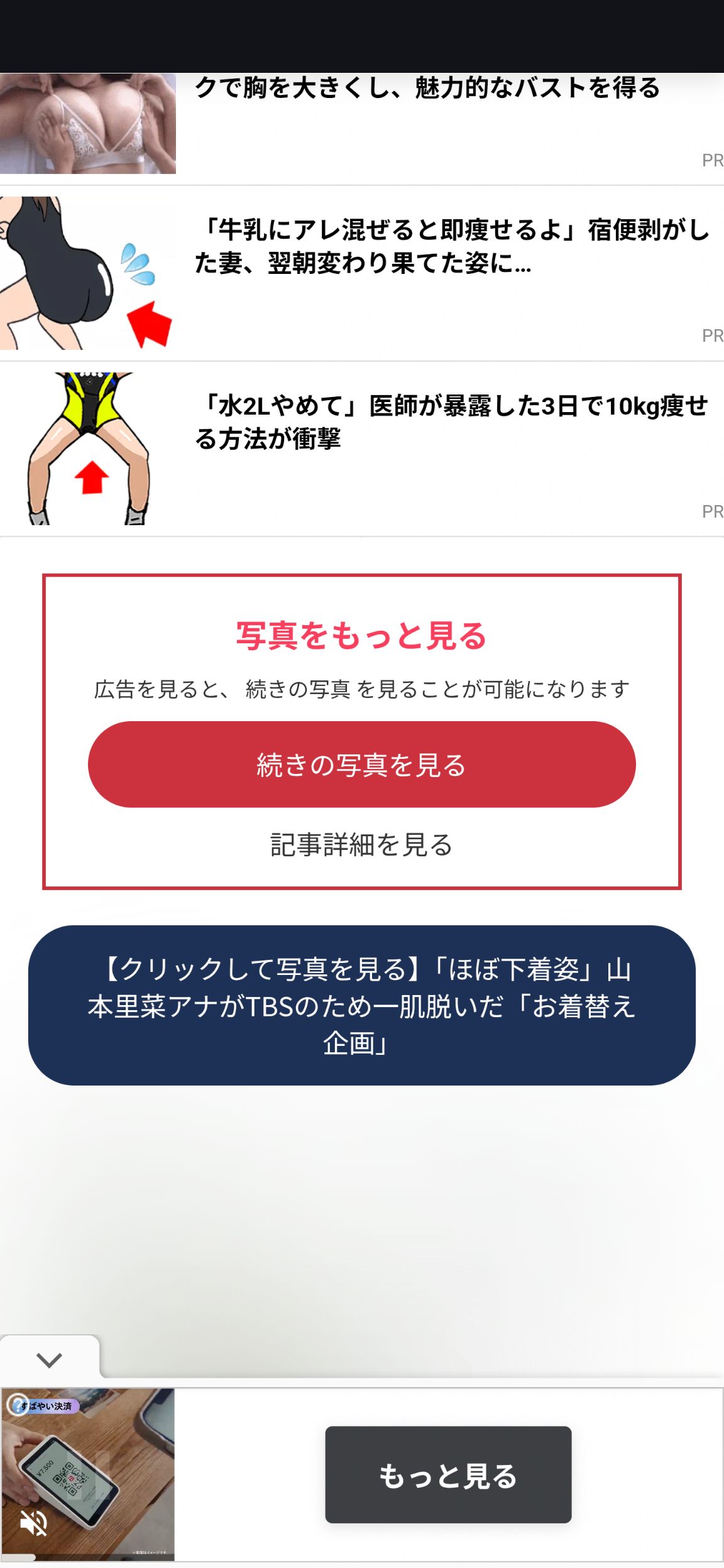This screenshot has width=724, height=1568.
Task: Select 記事詳細を見る link
Action: tap(361, 844)
